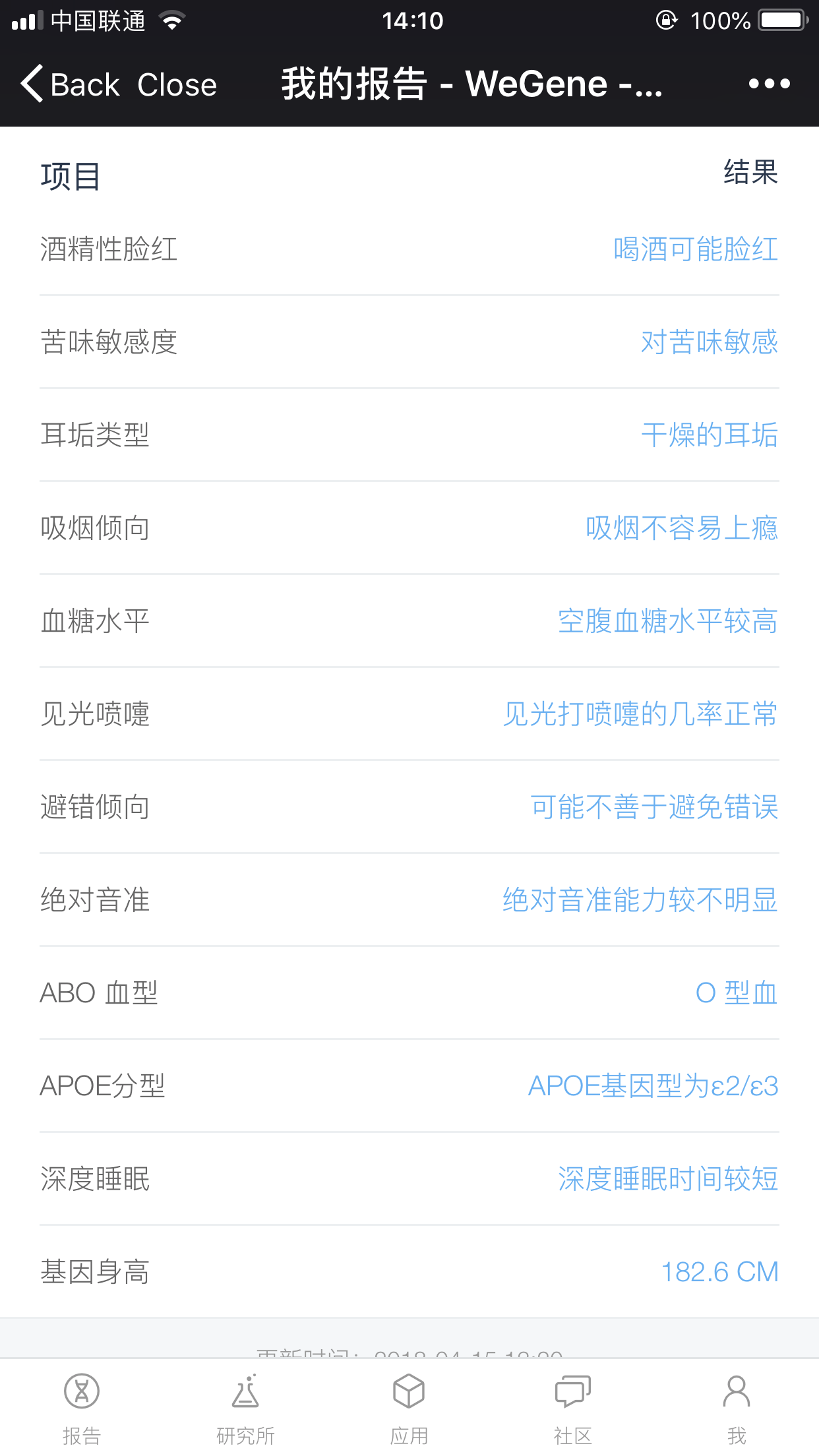Open the 182.6 CM genetic height result
Screen dimensions: 819x1456
[x=720, y=1272]
